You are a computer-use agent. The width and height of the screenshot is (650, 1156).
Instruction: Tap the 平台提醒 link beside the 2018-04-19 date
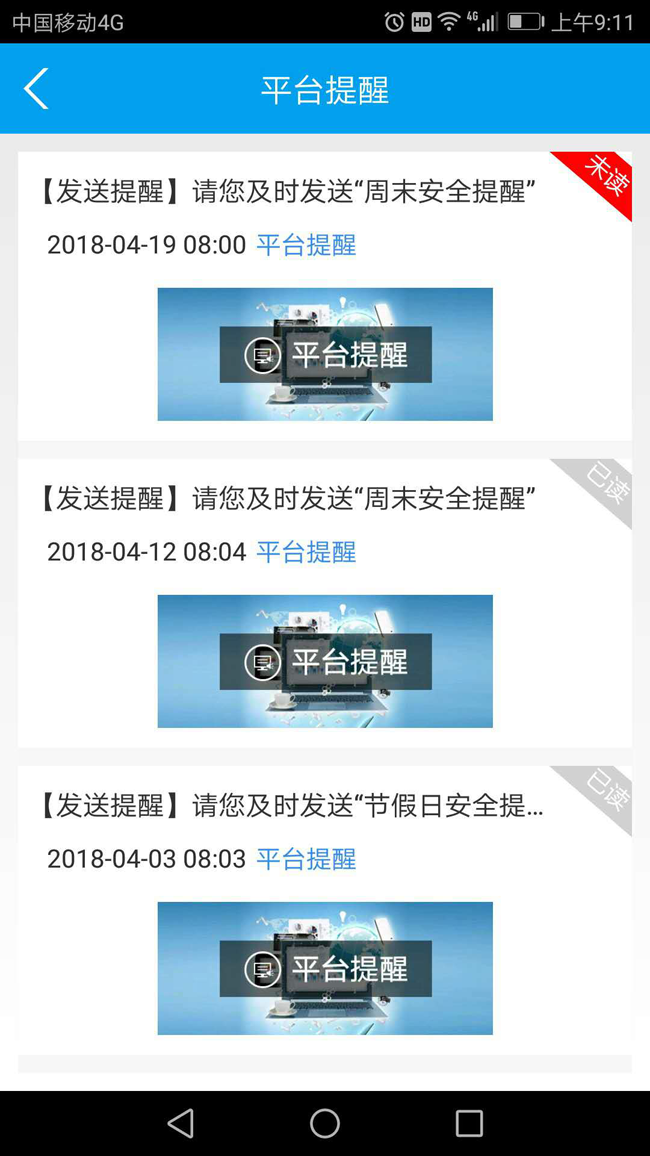click(x=306, y=245)
